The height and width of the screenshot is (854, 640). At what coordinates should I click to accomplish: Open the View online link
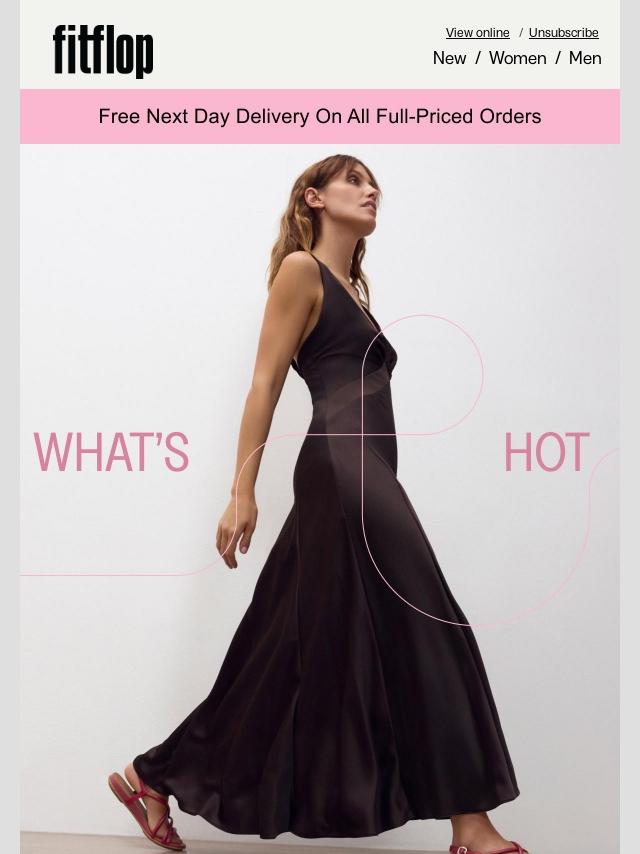pyautogui.click(x=478, y=33)
